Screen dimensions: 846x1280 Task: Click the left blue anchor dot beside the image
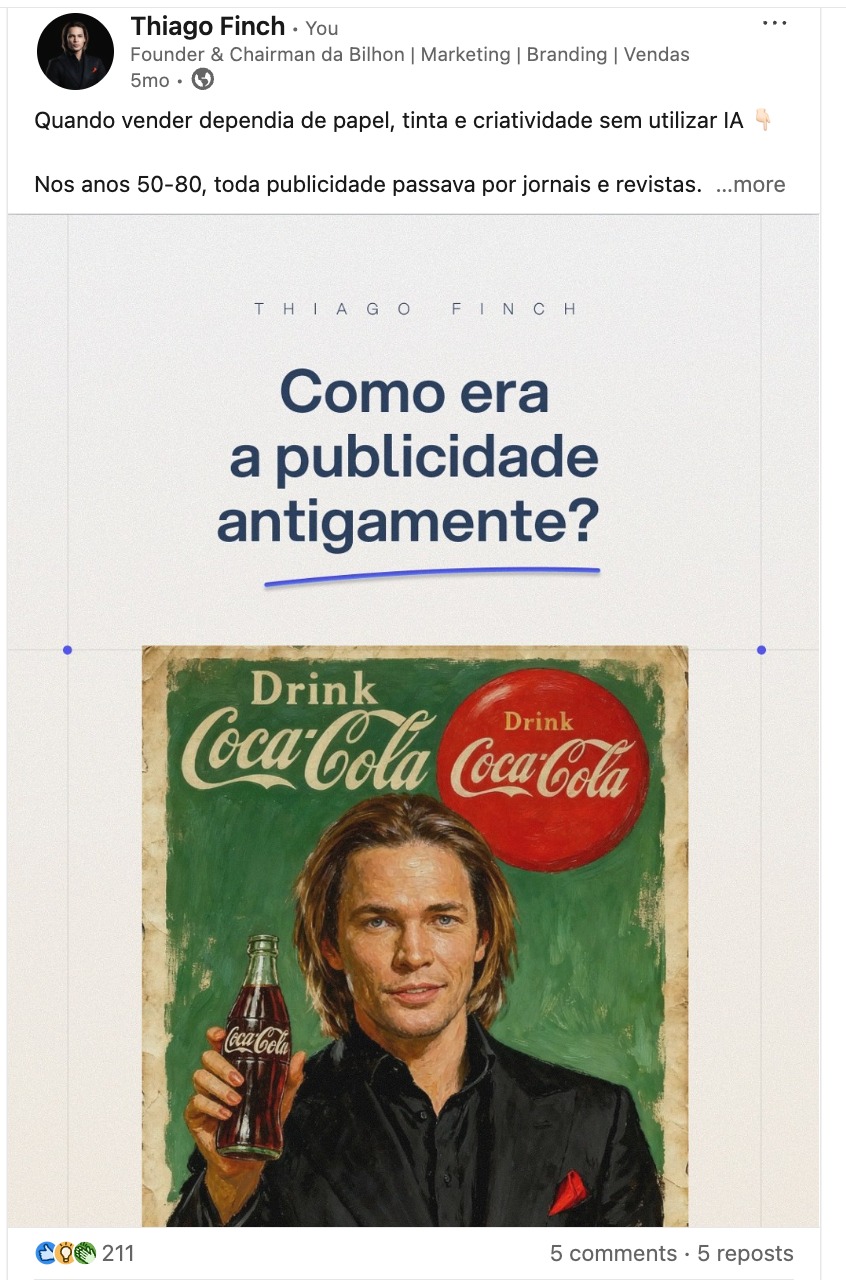click(x=68, y=649)
